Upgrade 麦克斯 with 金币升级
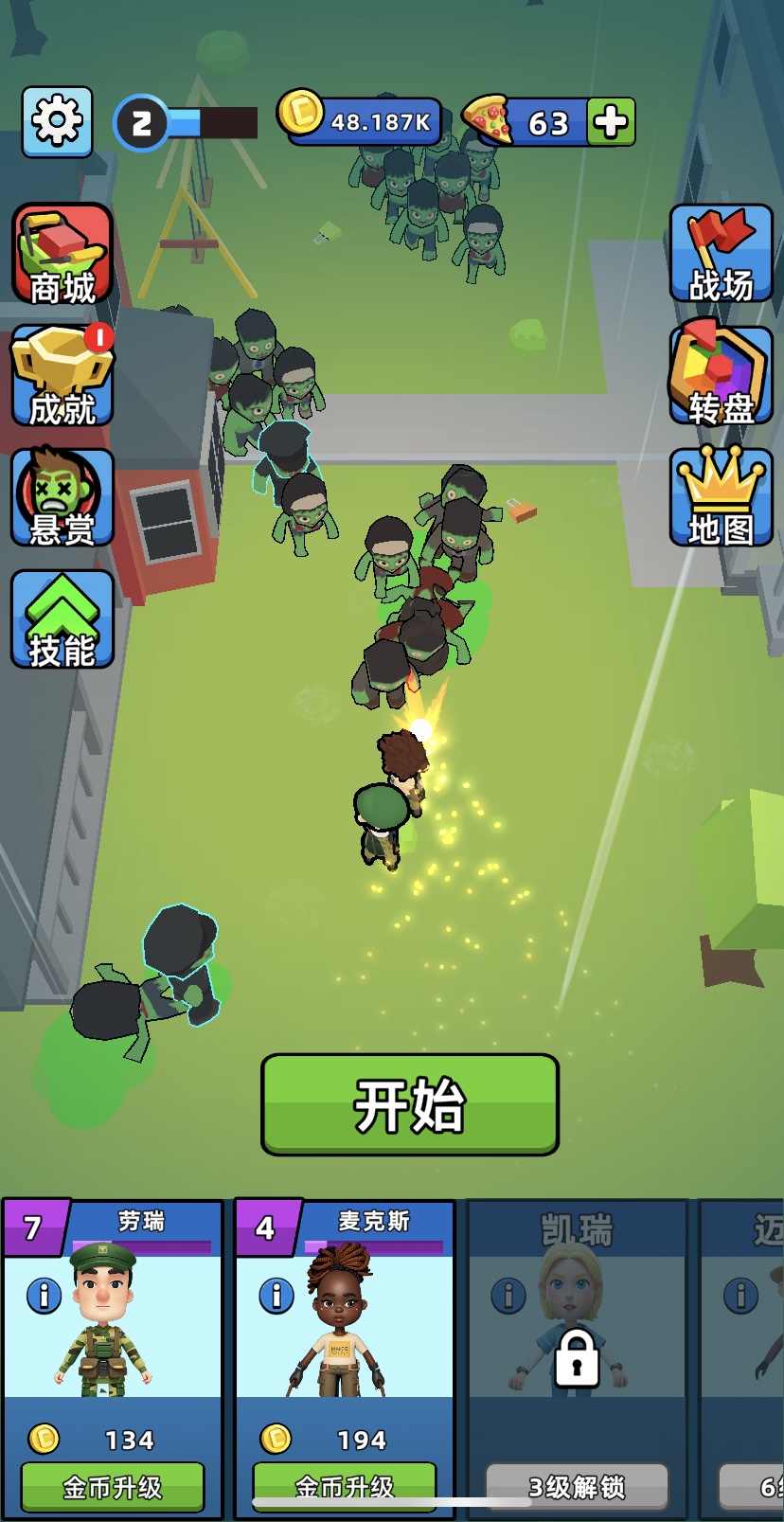This screenshot has height=1522, width=784. tap(345, 1484)
